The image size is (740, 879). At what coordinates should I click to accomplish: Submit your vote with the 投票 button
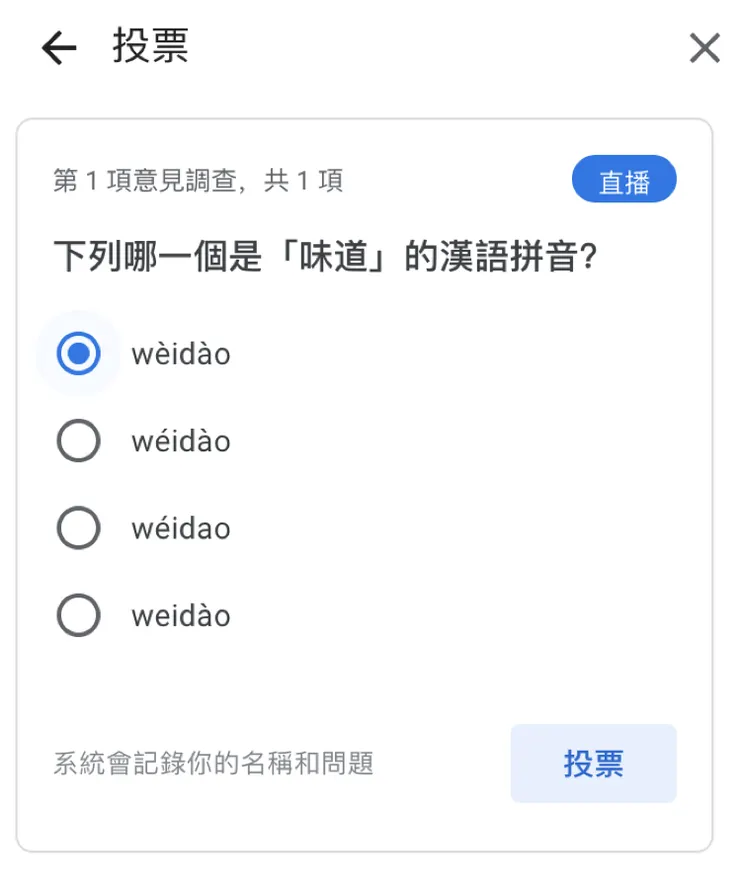(x=593, y=763)
